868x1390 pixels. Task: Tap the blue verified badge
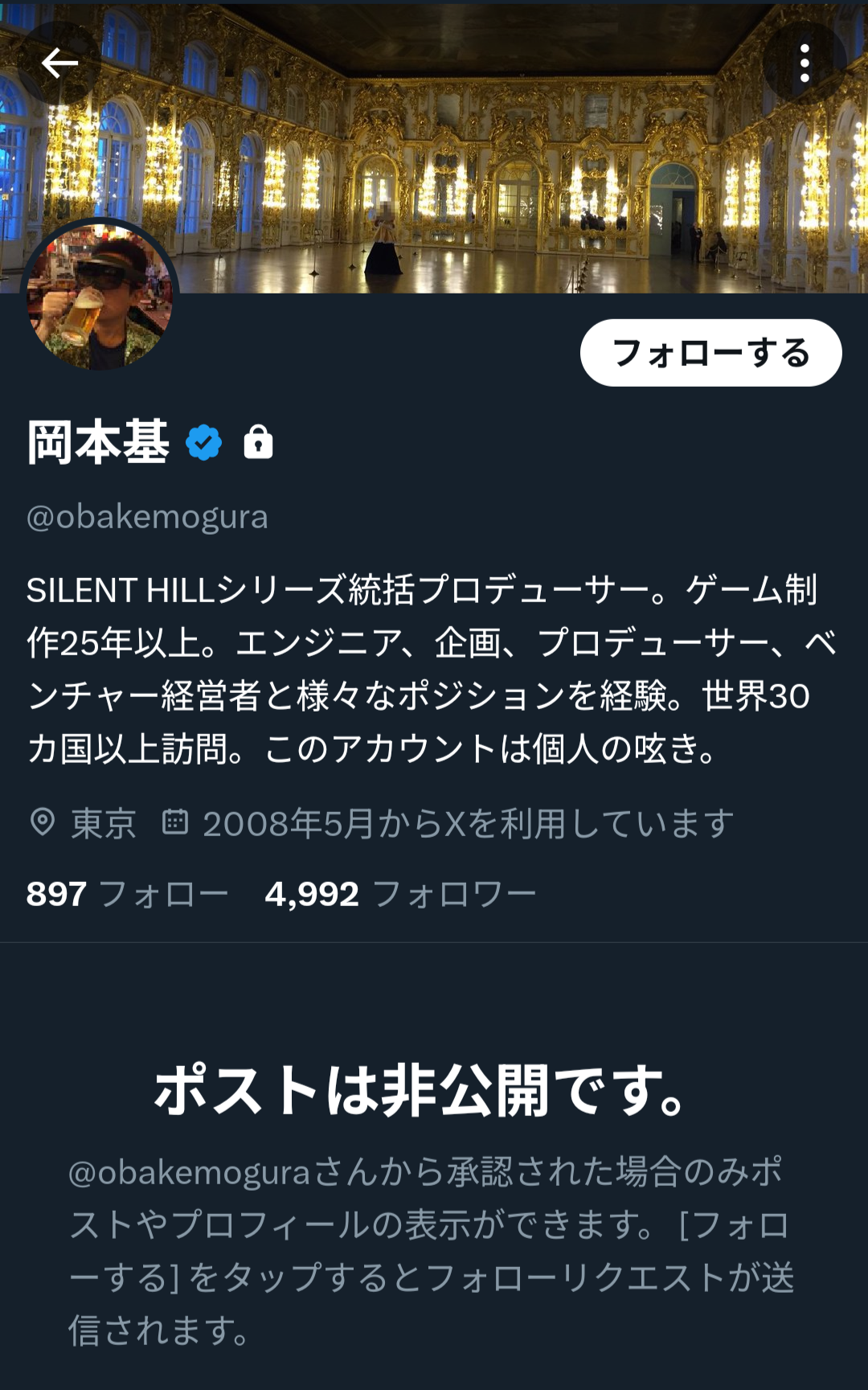(204, 442)
